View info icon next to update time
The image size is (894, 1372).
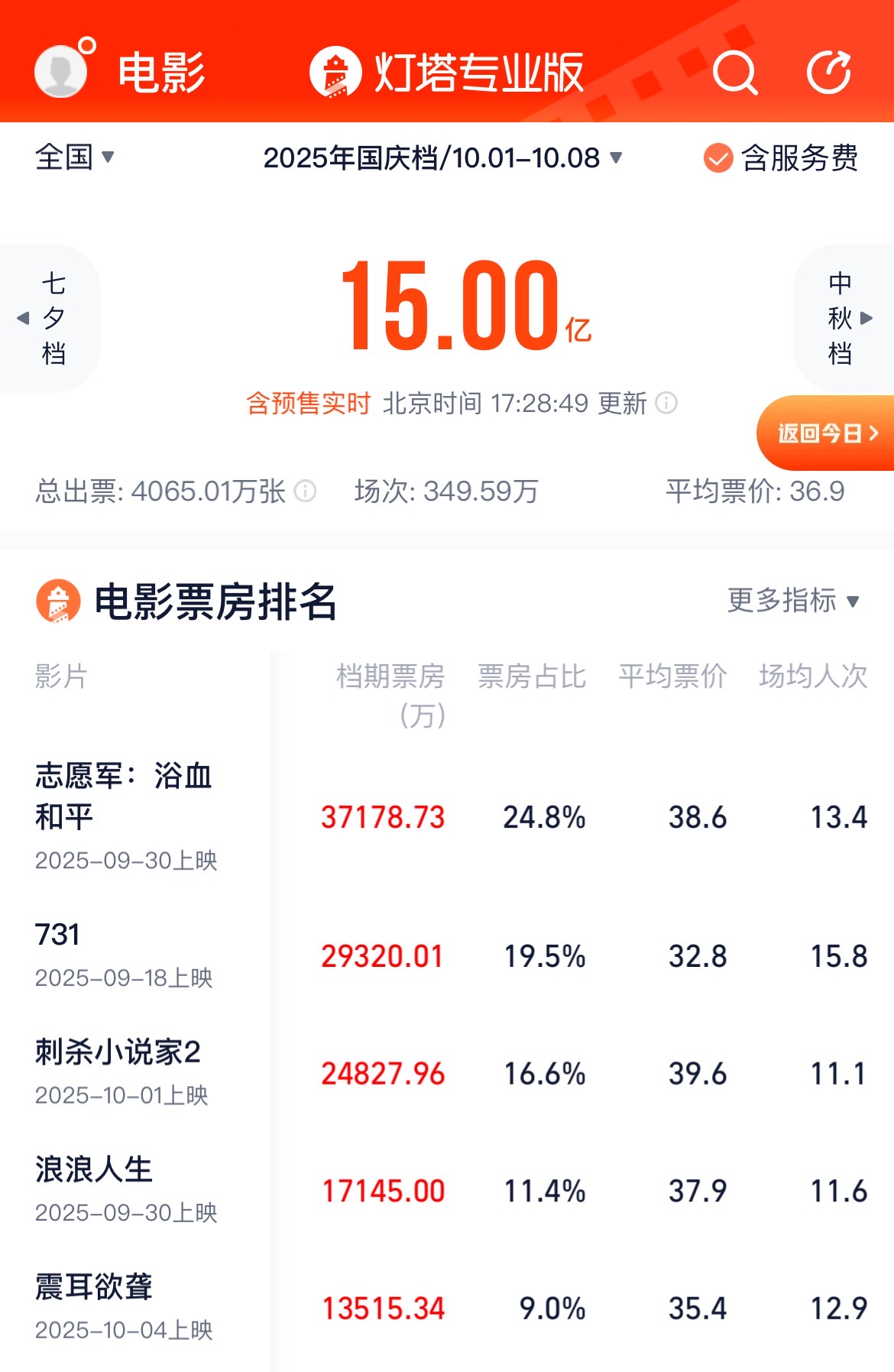666,403
